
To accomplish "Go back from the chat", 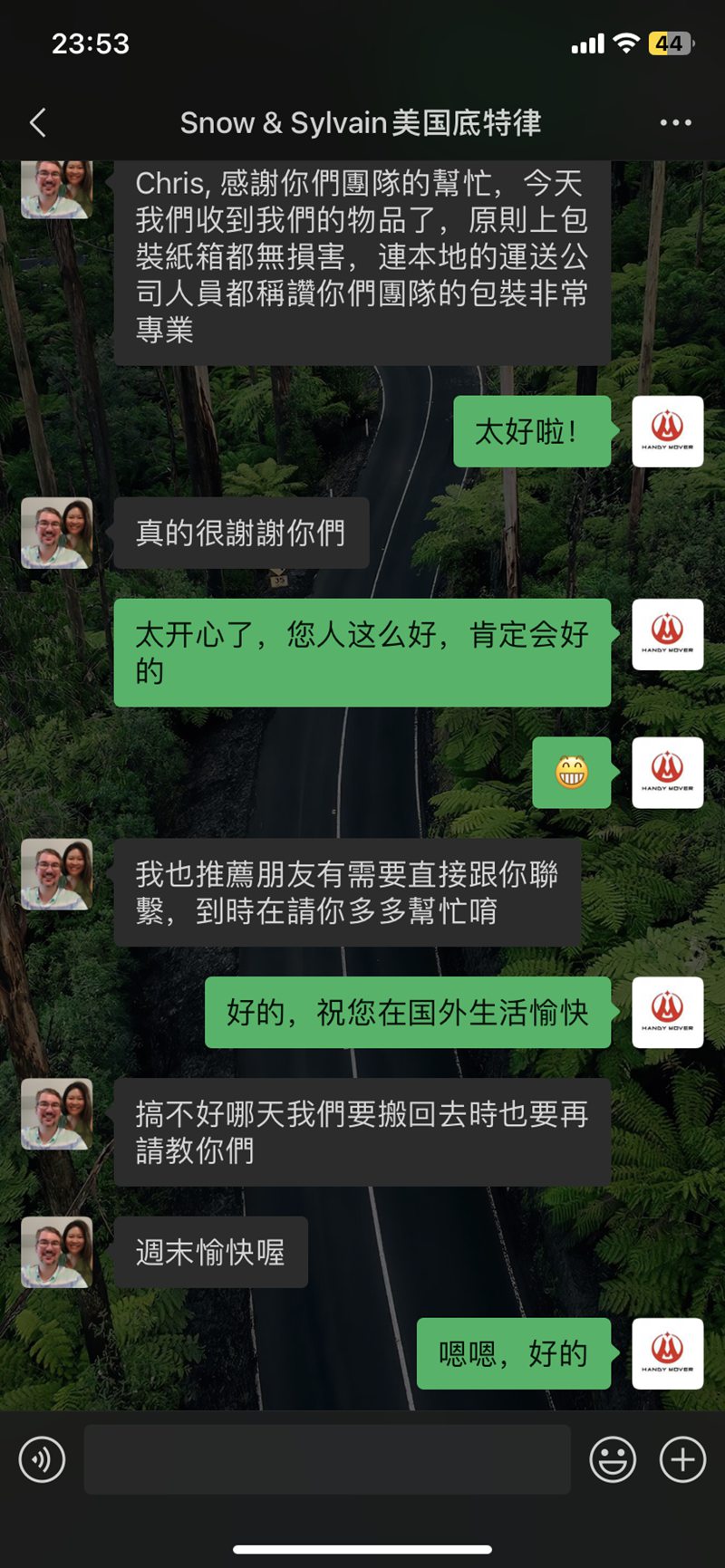I will tap(38, 123).
